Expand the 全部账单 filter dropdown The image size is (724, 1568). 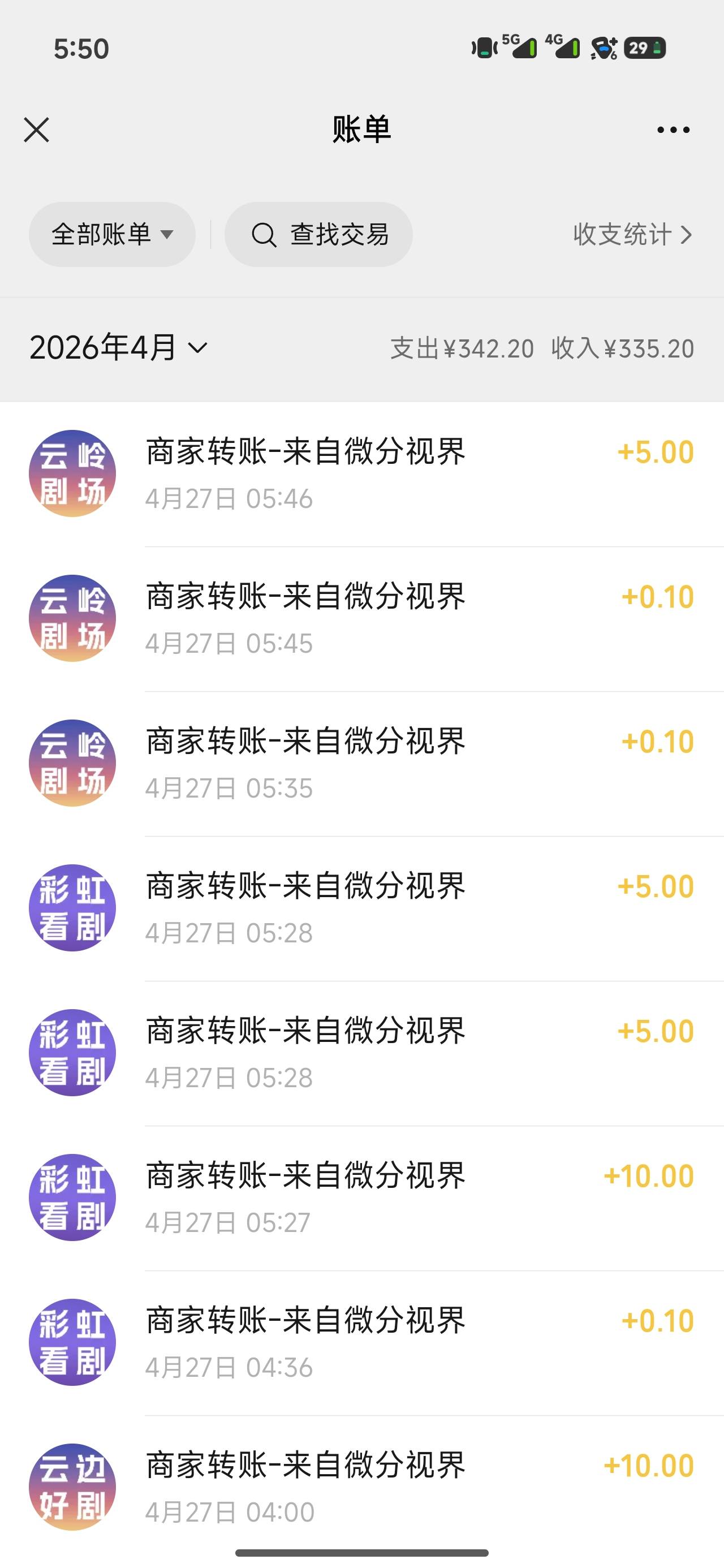click(x=112, y=234)
